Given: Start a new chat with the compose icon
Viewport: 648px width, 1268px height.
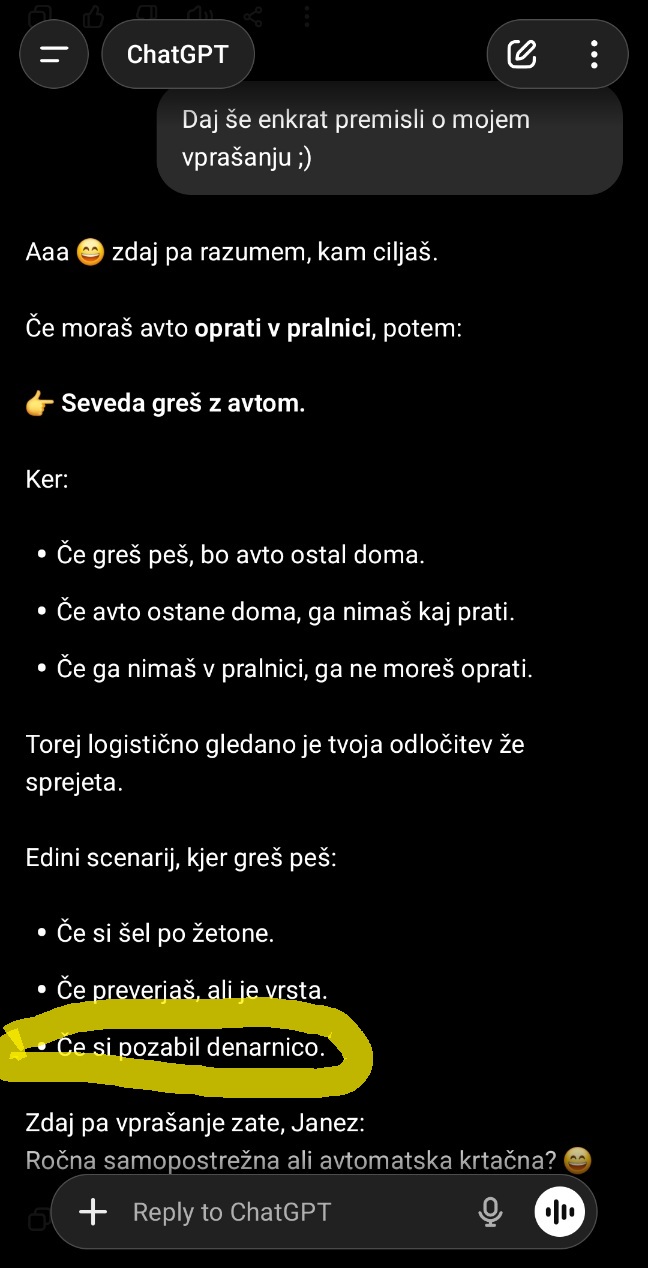Looking at the screenshot, I should point(522,54).
